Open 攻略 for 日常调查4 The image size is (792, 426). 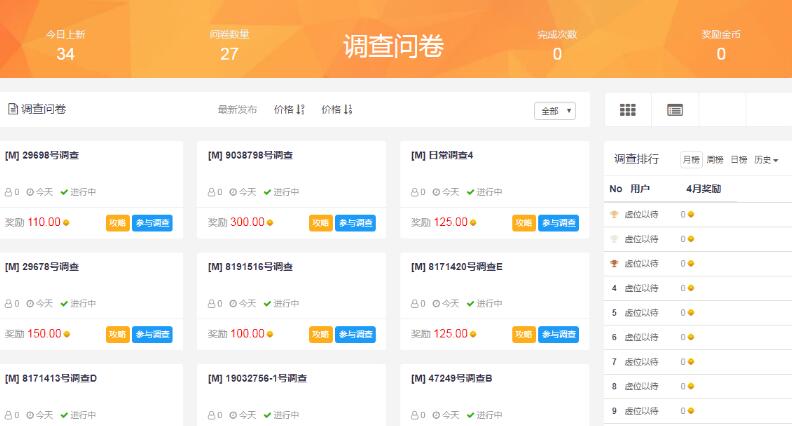coord(524,223)
